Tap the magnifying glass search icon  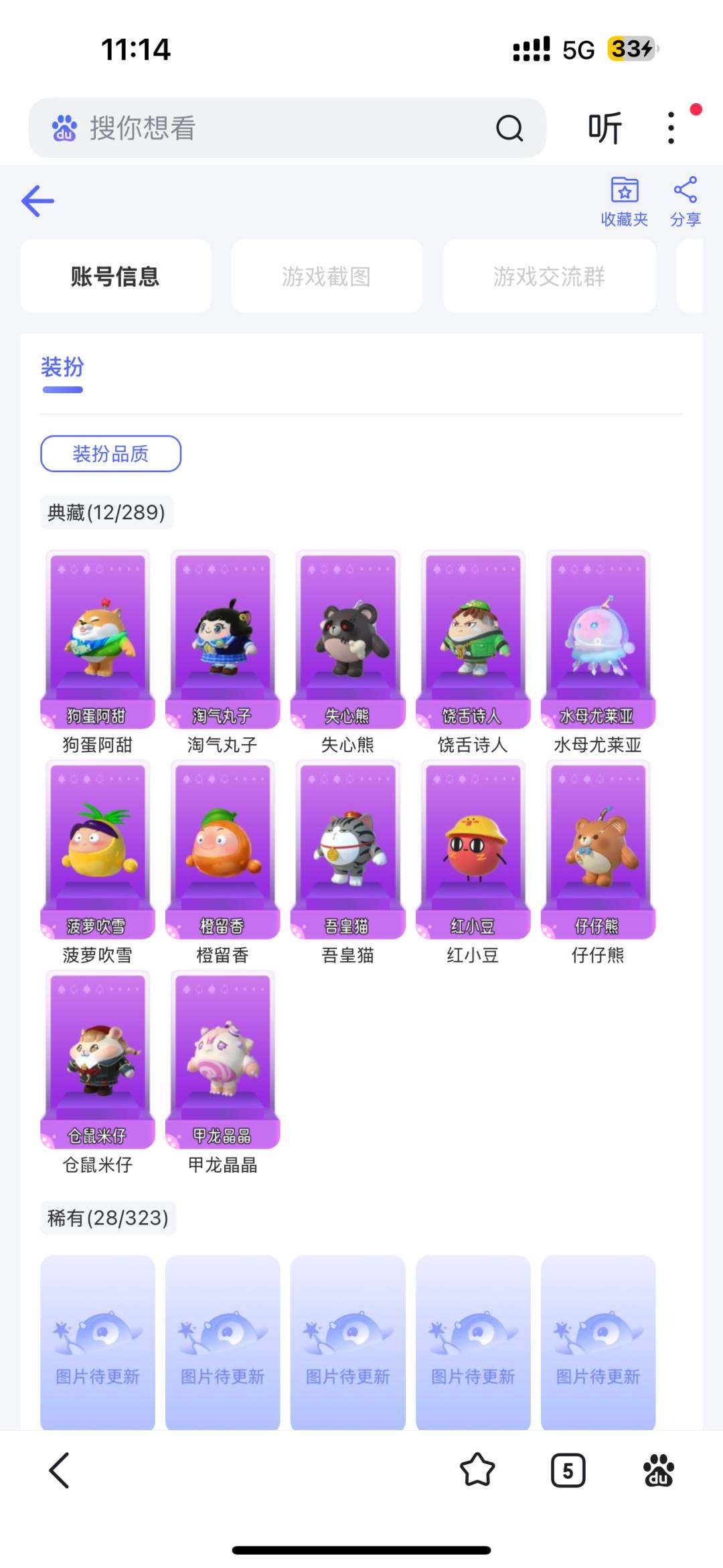(509, 127)
